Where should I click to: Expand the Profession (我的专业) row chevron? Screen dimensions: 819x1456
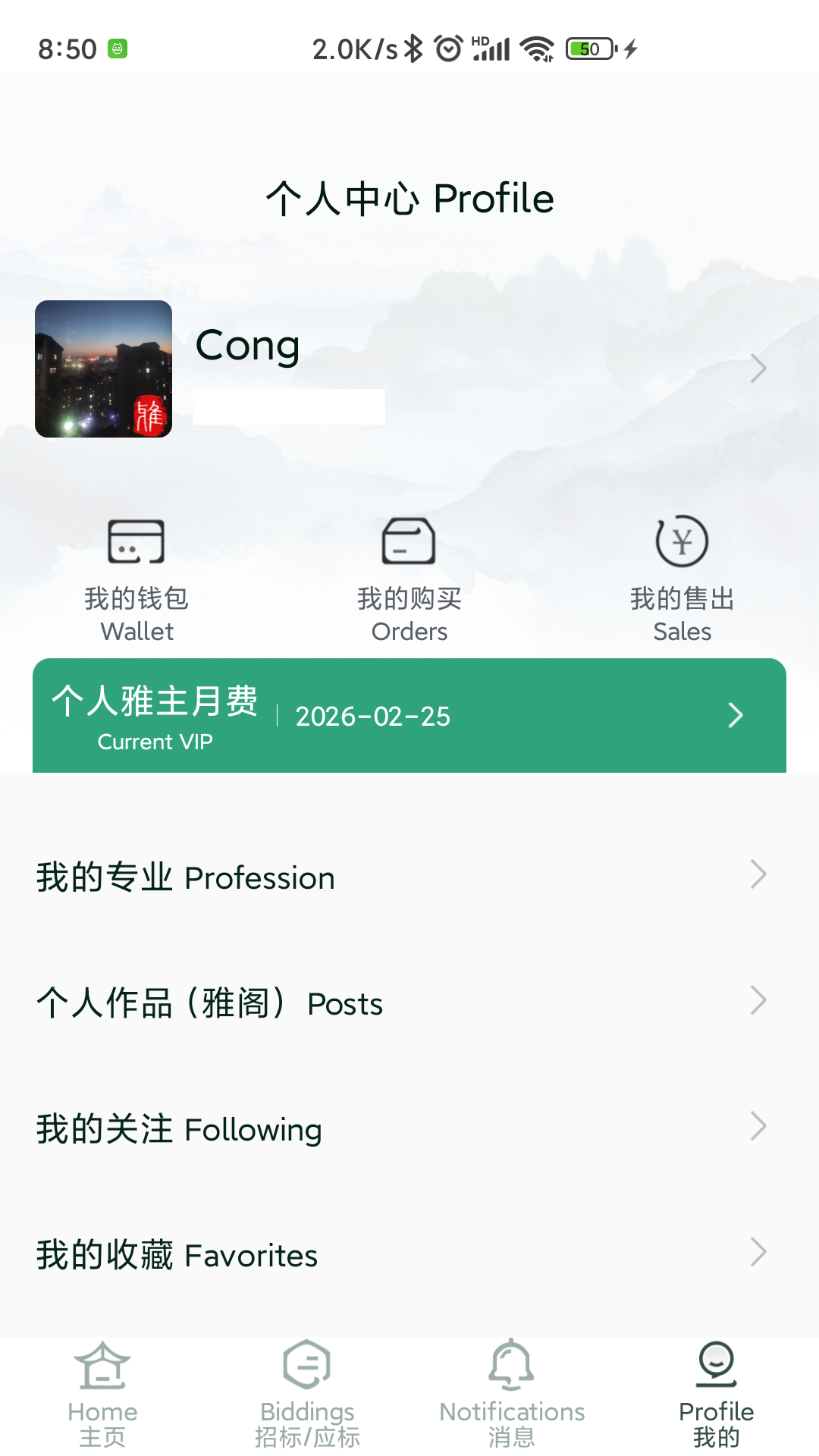click(759, 874)
